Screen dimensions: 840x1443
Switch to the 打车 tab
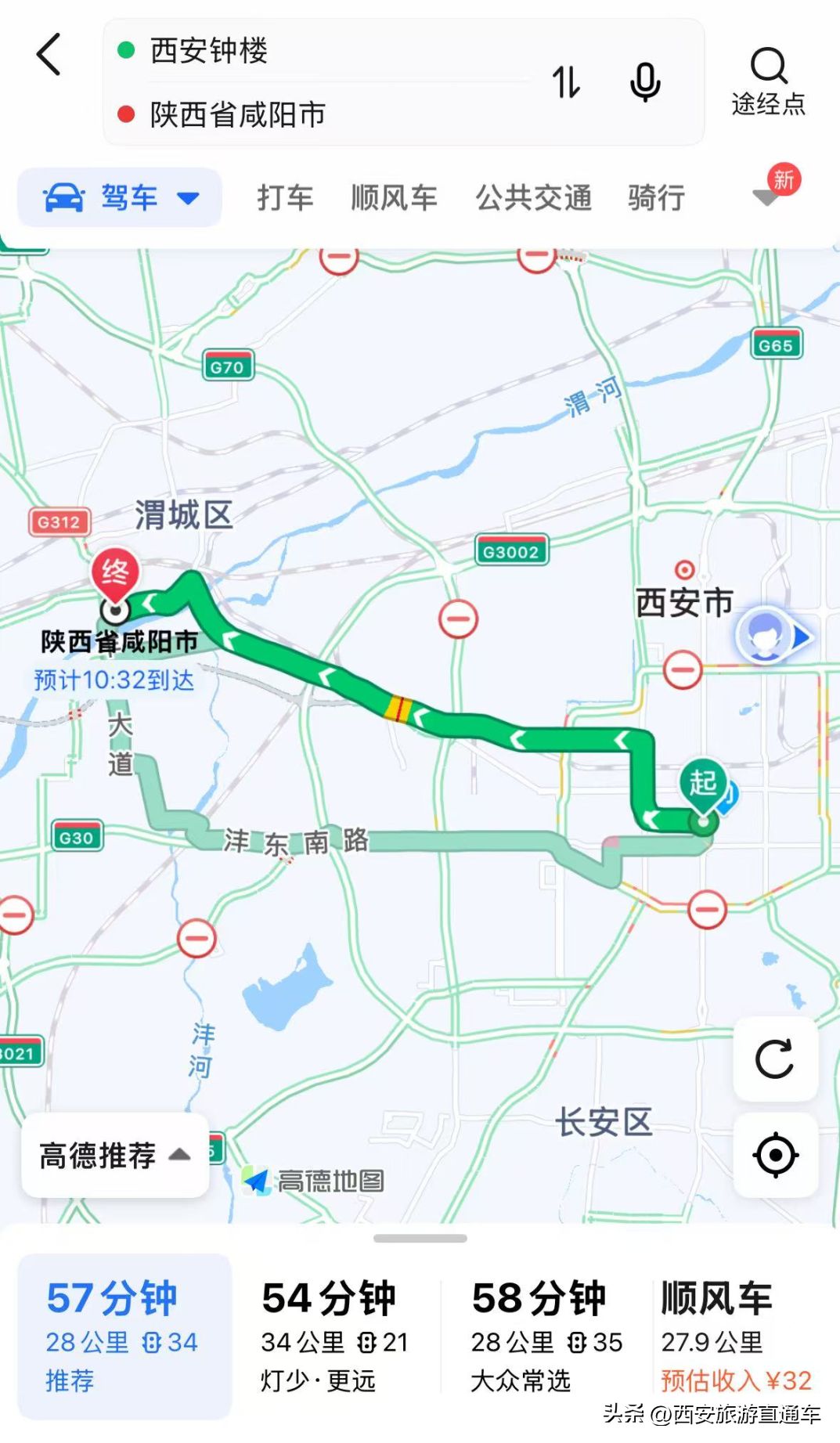(285, 197)
